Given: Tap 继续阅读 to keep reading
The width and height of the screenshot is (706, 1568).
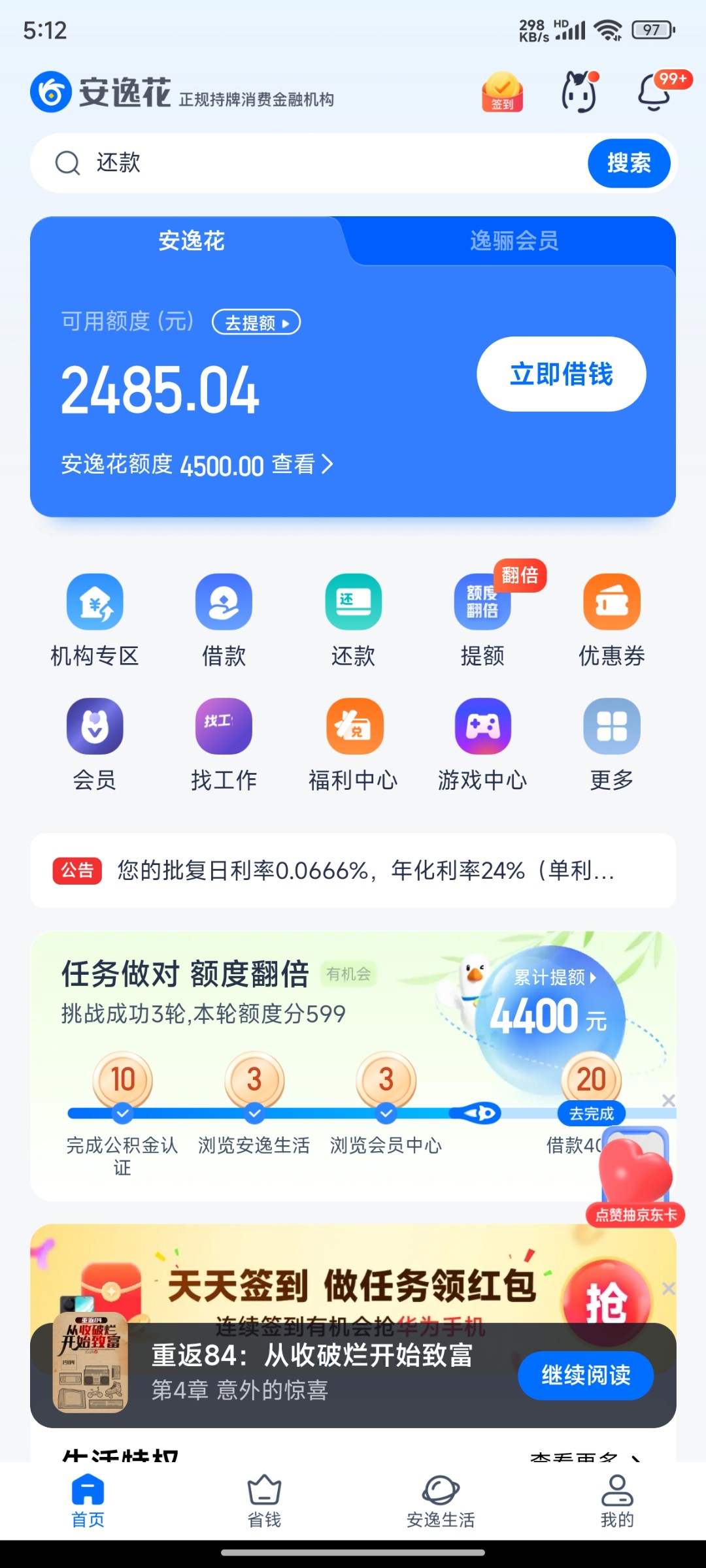Looking at the screenshot, I should coord(586,1375).
